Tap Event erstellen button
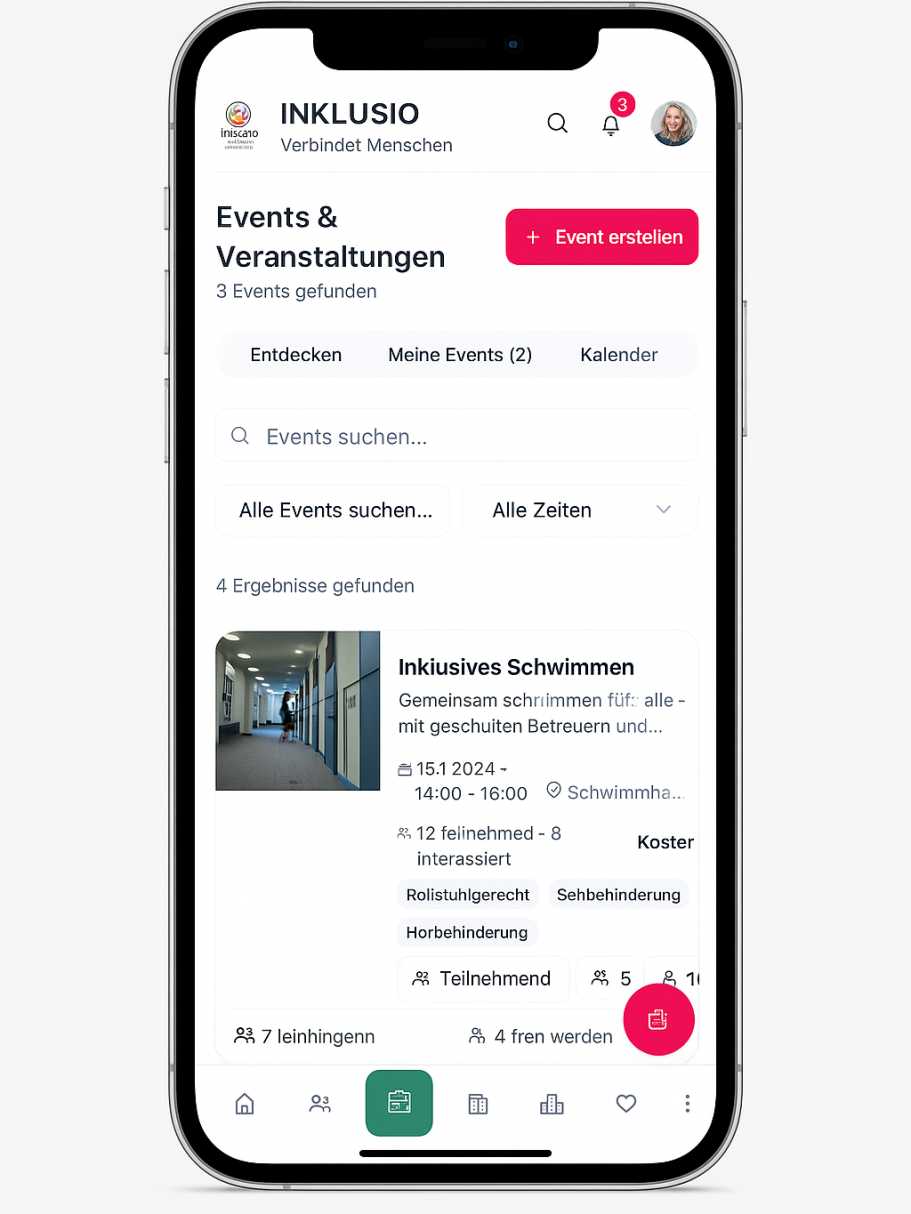Image resolution: width=911 pixels, height=1214 pixels. (x=601, y=237)
